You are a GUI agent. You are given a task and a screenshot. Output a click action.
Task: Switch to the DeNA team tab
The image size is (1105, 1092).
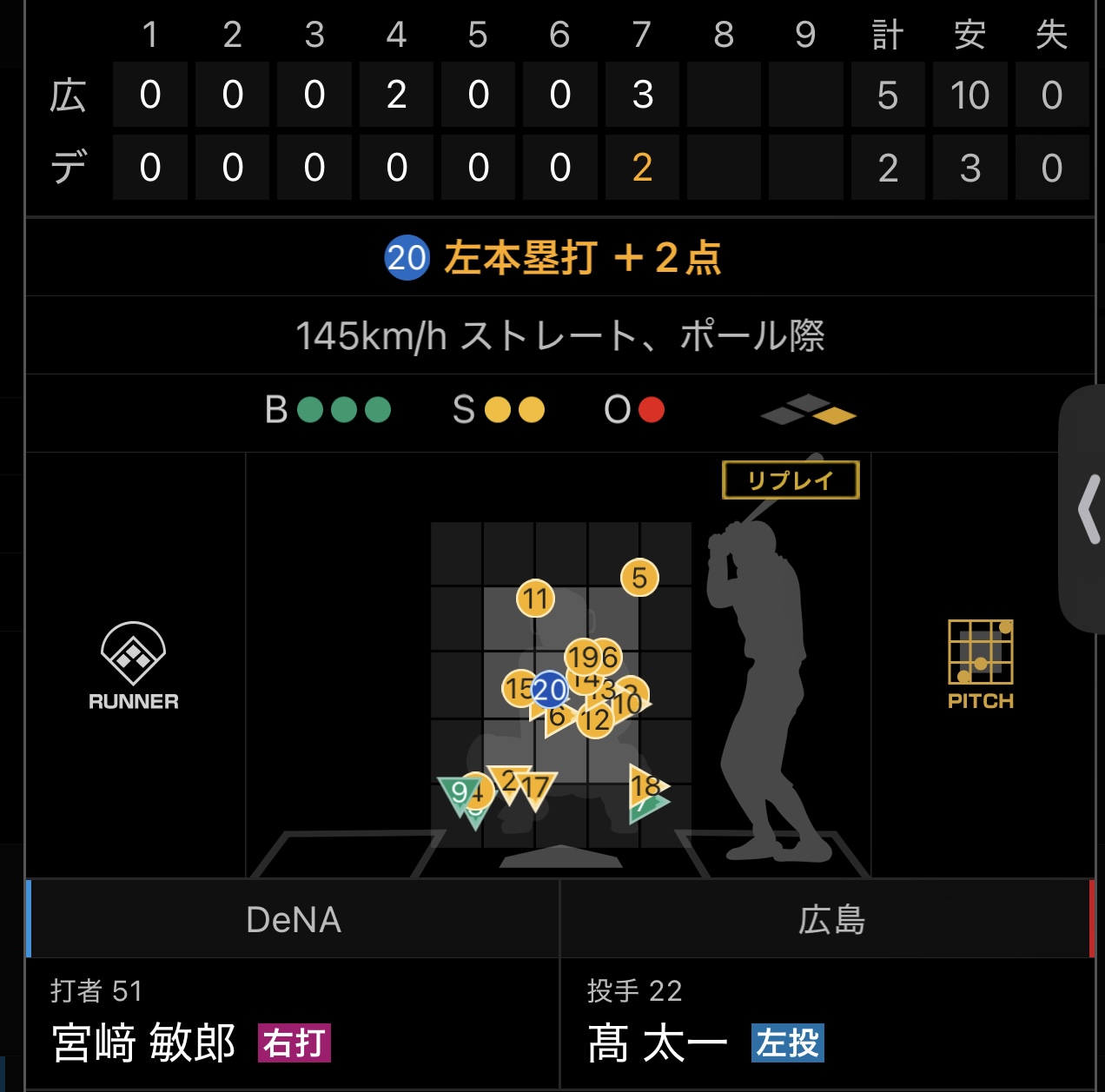point(293,919)
